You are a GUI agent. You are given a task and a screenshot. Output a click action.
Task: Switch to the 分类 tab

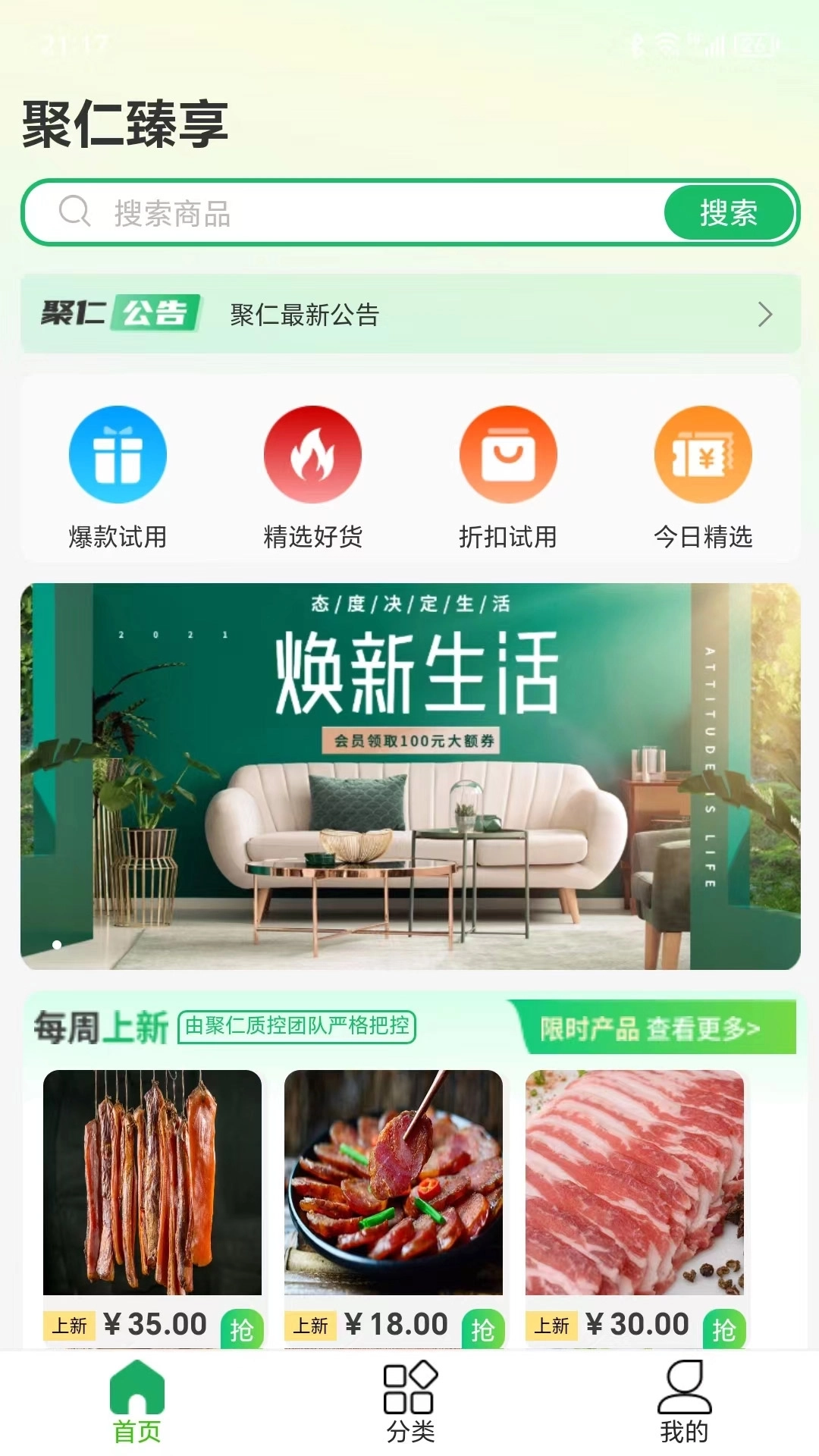click(409, 1403)
